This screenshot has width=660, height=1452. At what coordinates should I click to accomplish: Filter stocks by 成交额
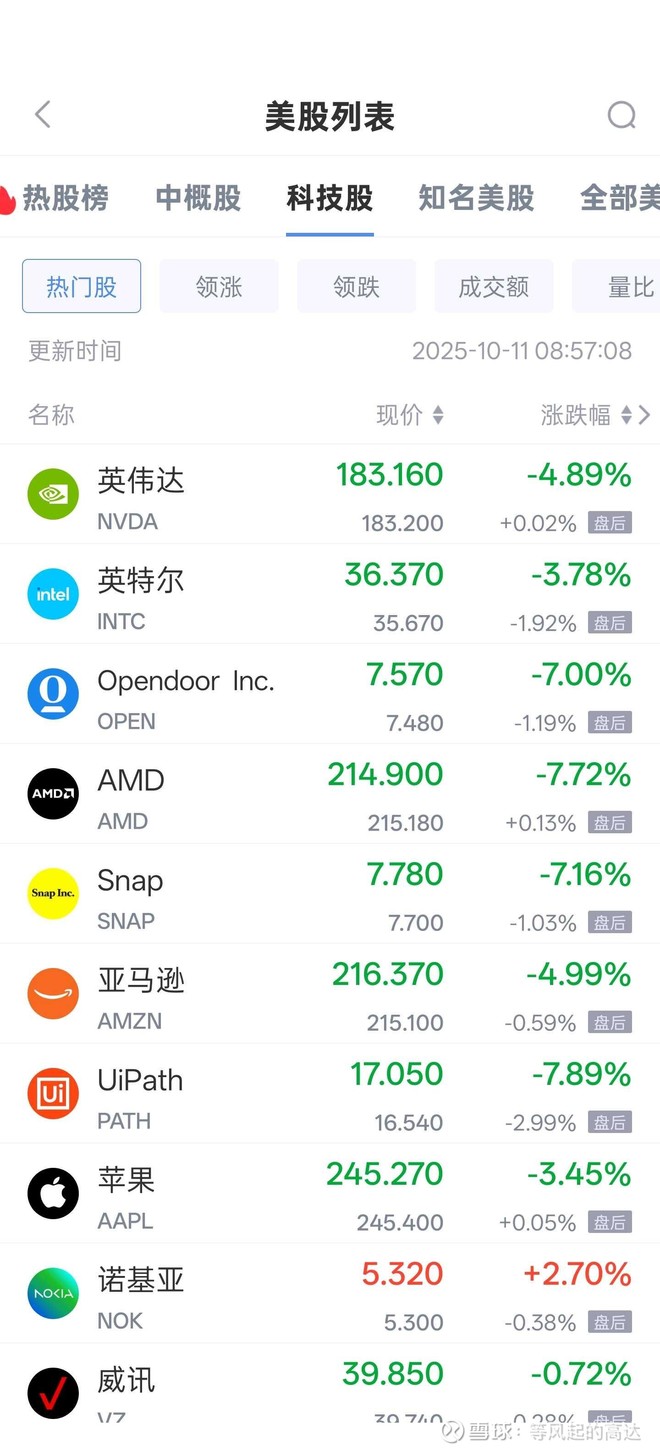coord(493,287)
